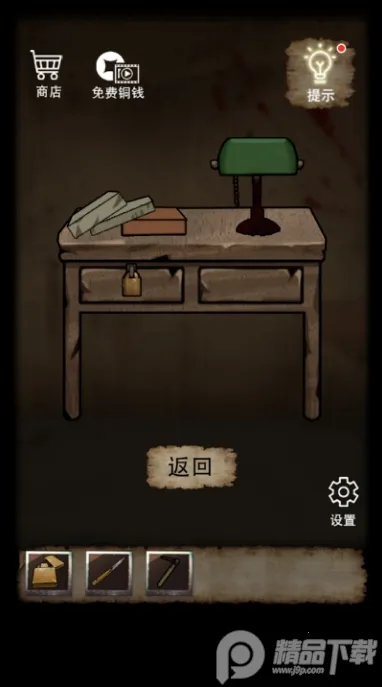382x687 pixels.
Task: Tap the padlock on the left drawer
Action: 131,281
